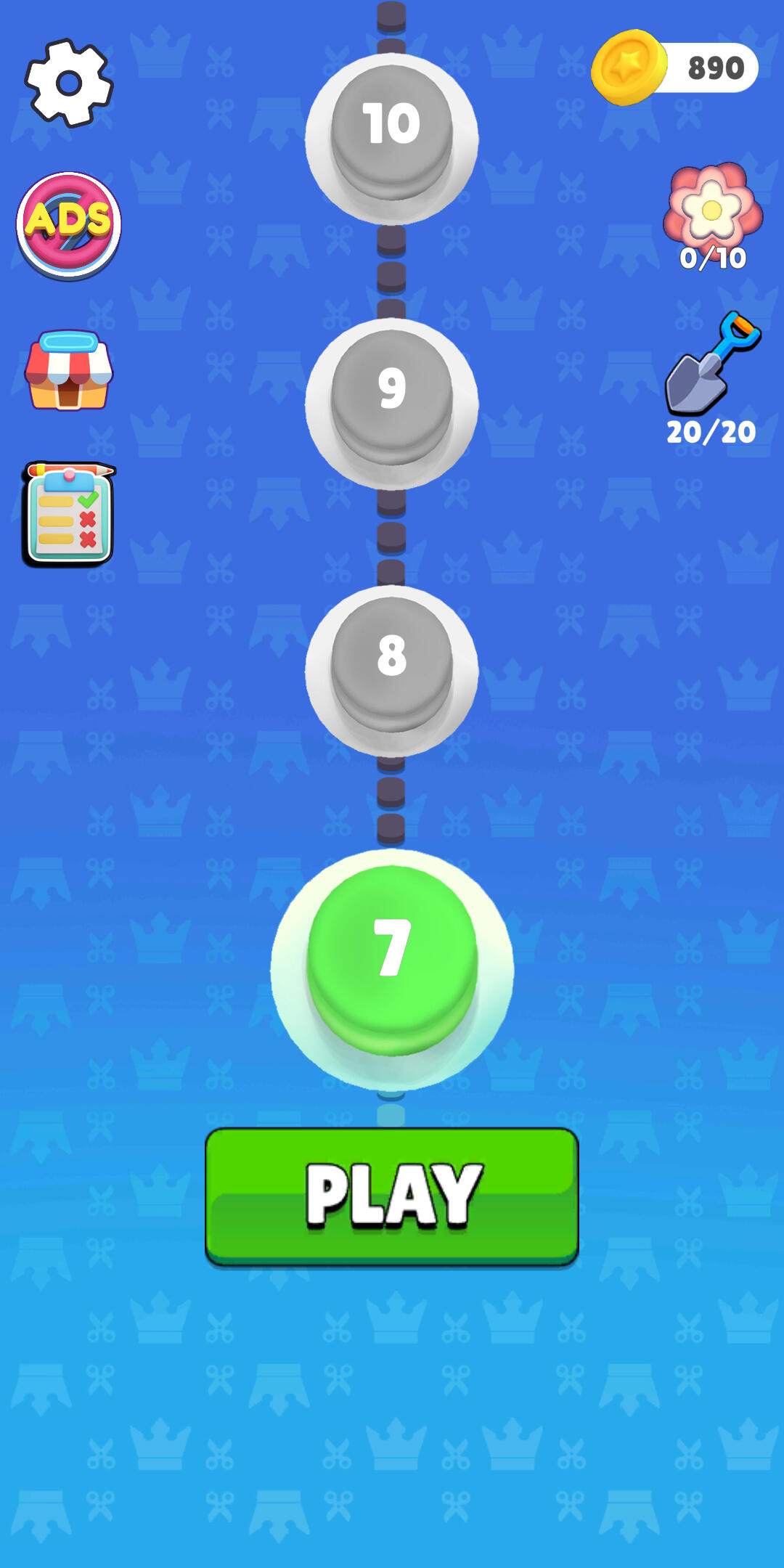784x1568 pixels.
Task: Tap the locked level 9 node
Action: [392, 404]
